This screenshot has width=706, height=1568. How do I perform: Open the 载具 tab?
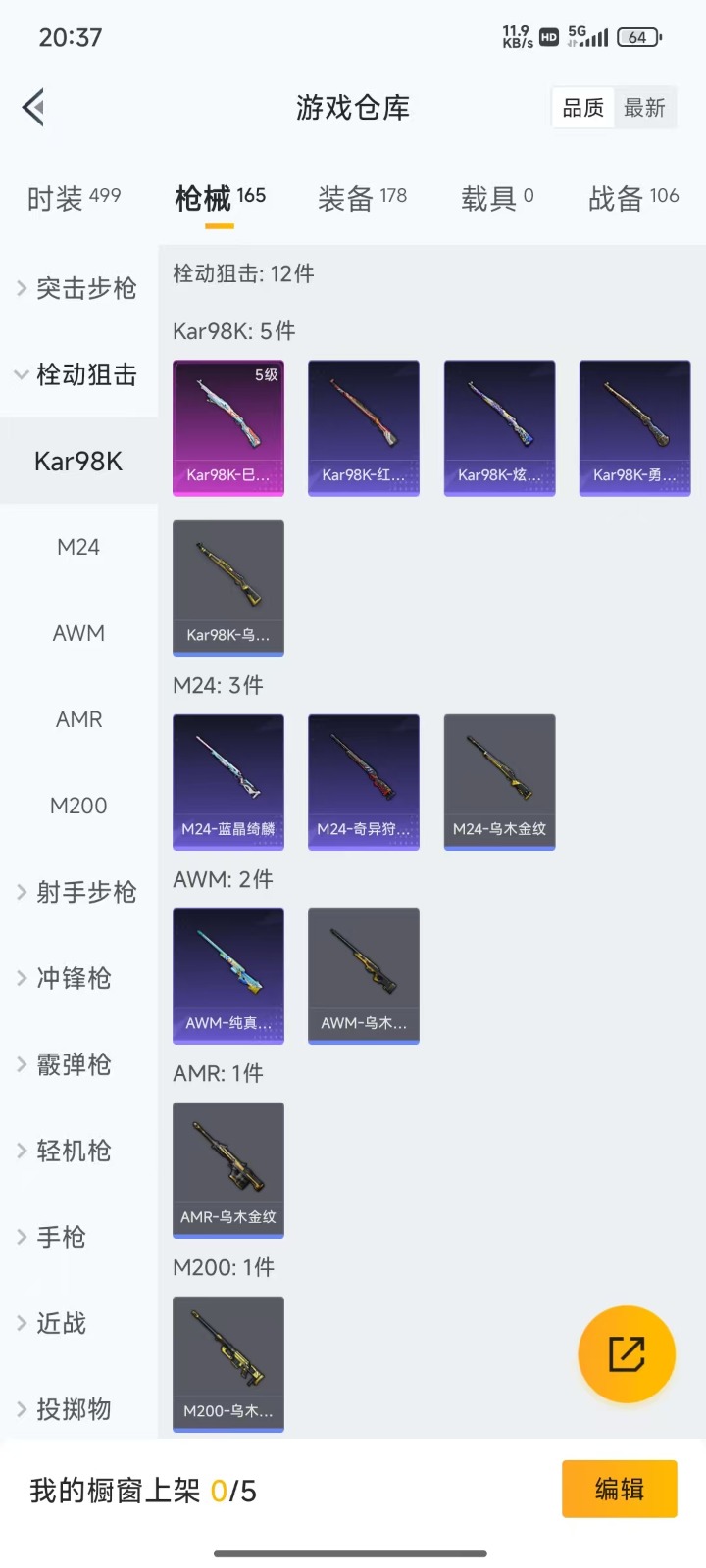(497, 198)
